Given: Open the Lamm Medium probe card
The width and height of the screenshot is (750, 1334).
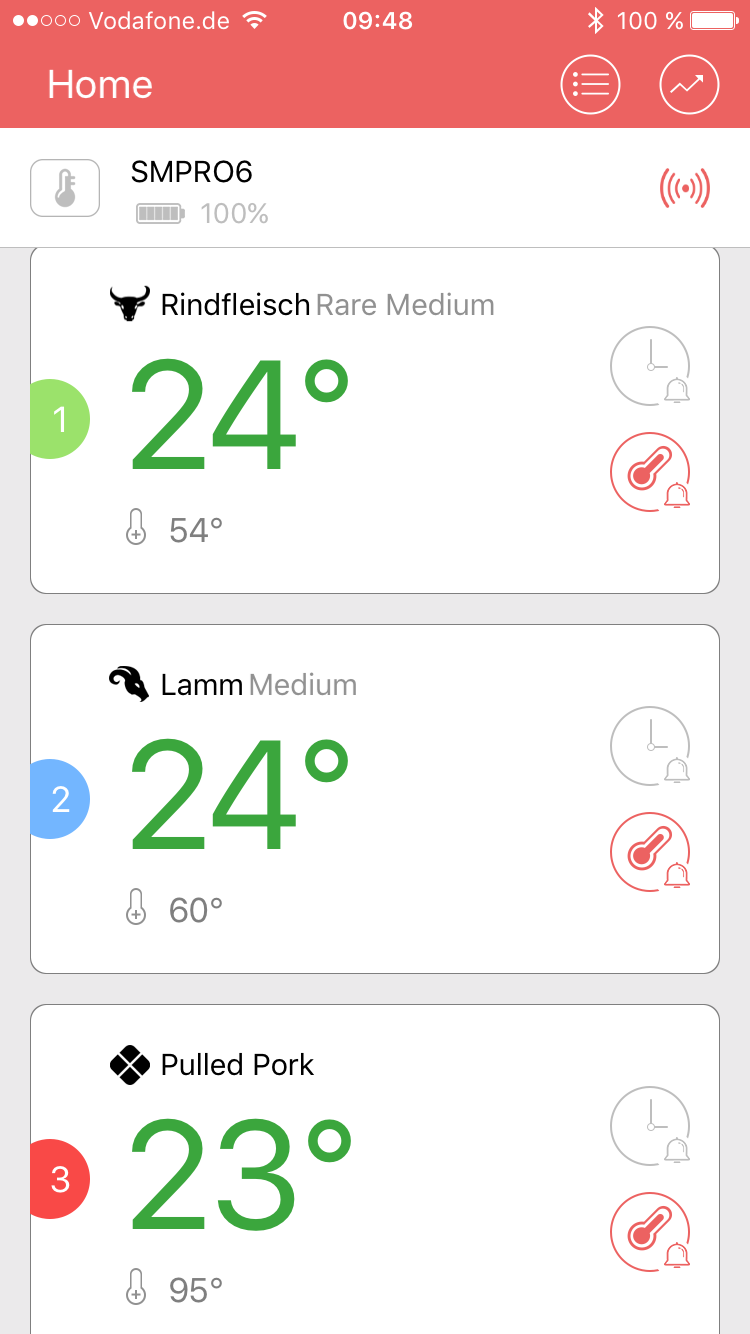Looking at the screenshot, I should 375,799.
